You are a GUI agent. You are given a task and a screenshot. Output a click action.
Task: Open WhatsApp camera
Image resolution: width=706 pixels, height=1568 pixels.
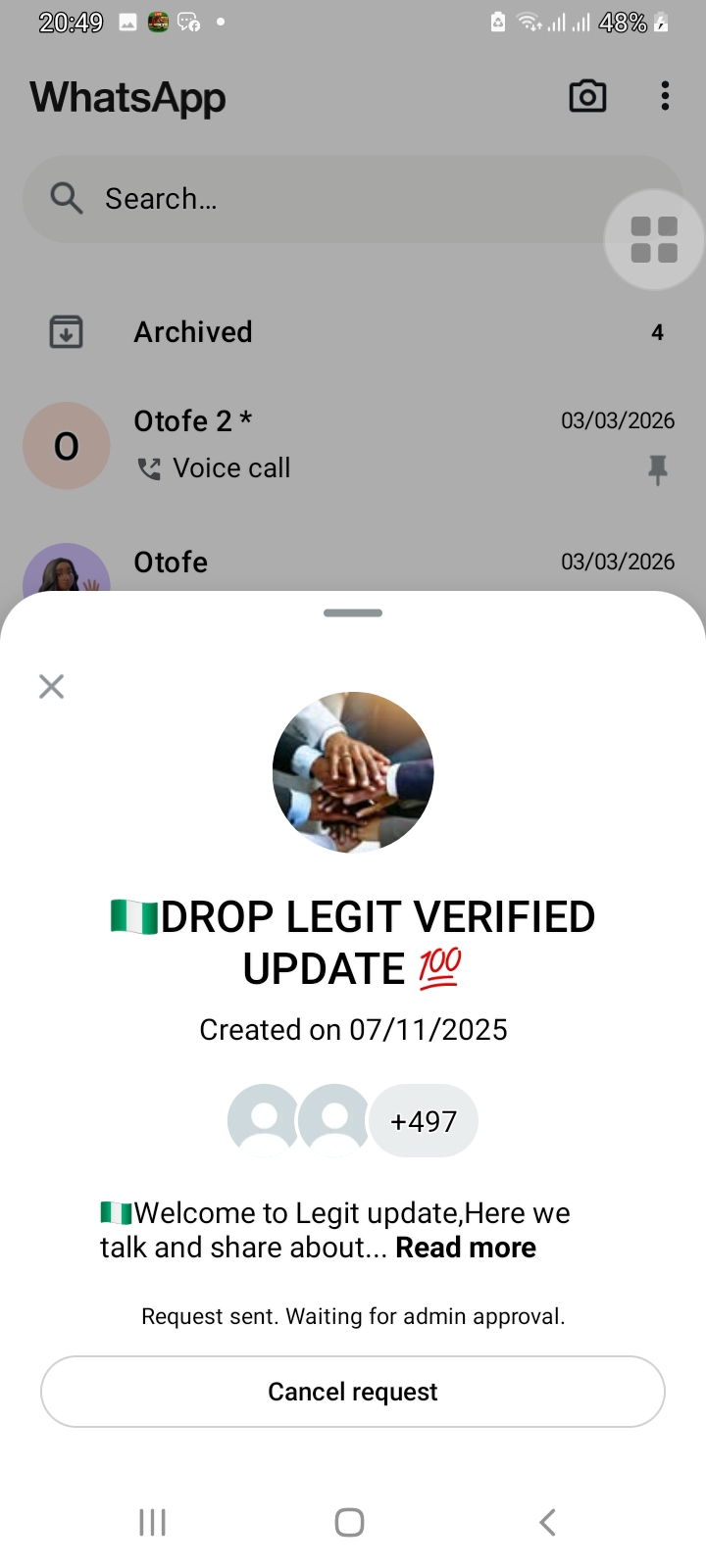pos(587,96)
